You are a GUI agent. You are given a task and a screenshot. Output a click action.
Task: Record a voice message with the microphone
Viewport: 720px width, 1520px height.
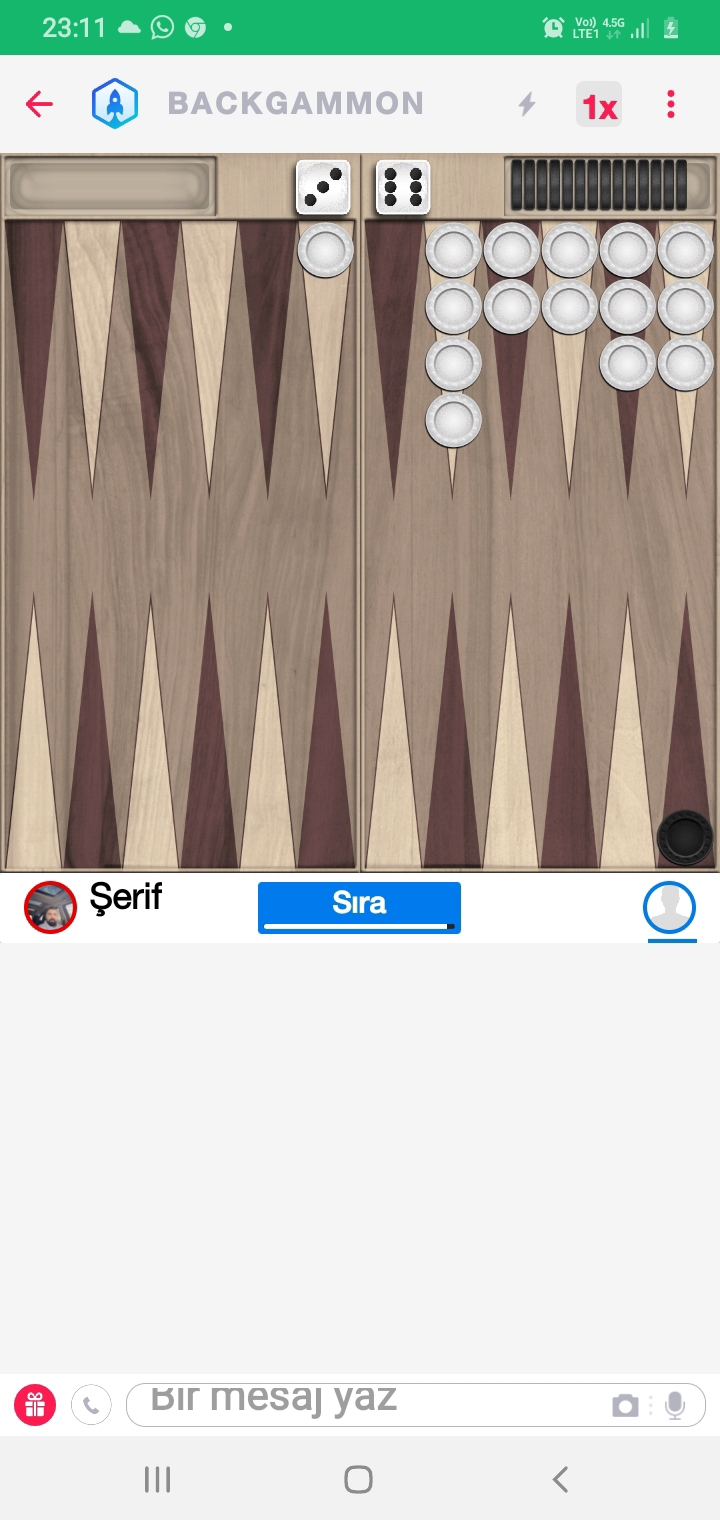[x=675, y=1405]
